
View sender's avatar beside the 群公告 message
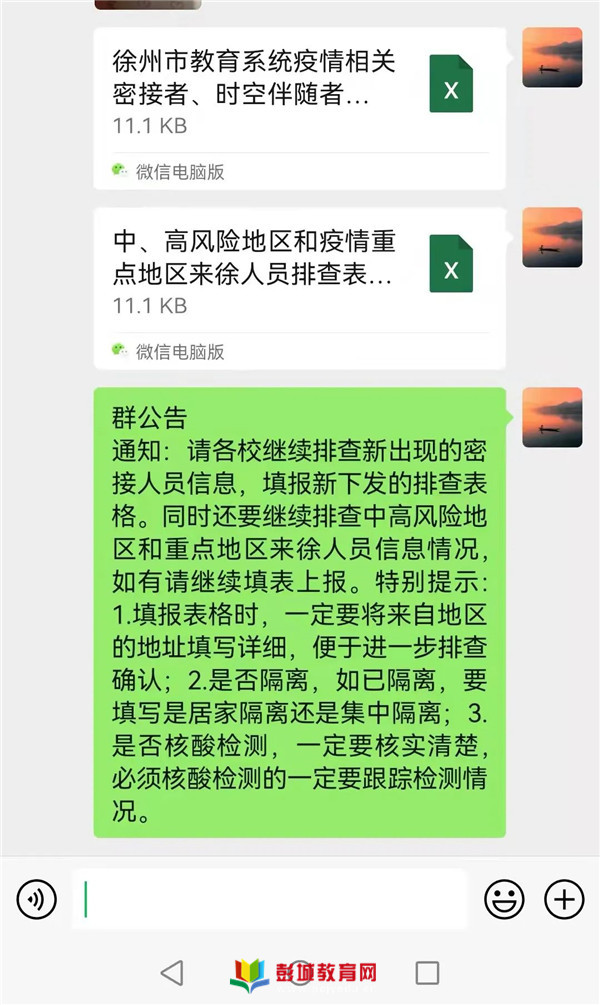[552, 417]
